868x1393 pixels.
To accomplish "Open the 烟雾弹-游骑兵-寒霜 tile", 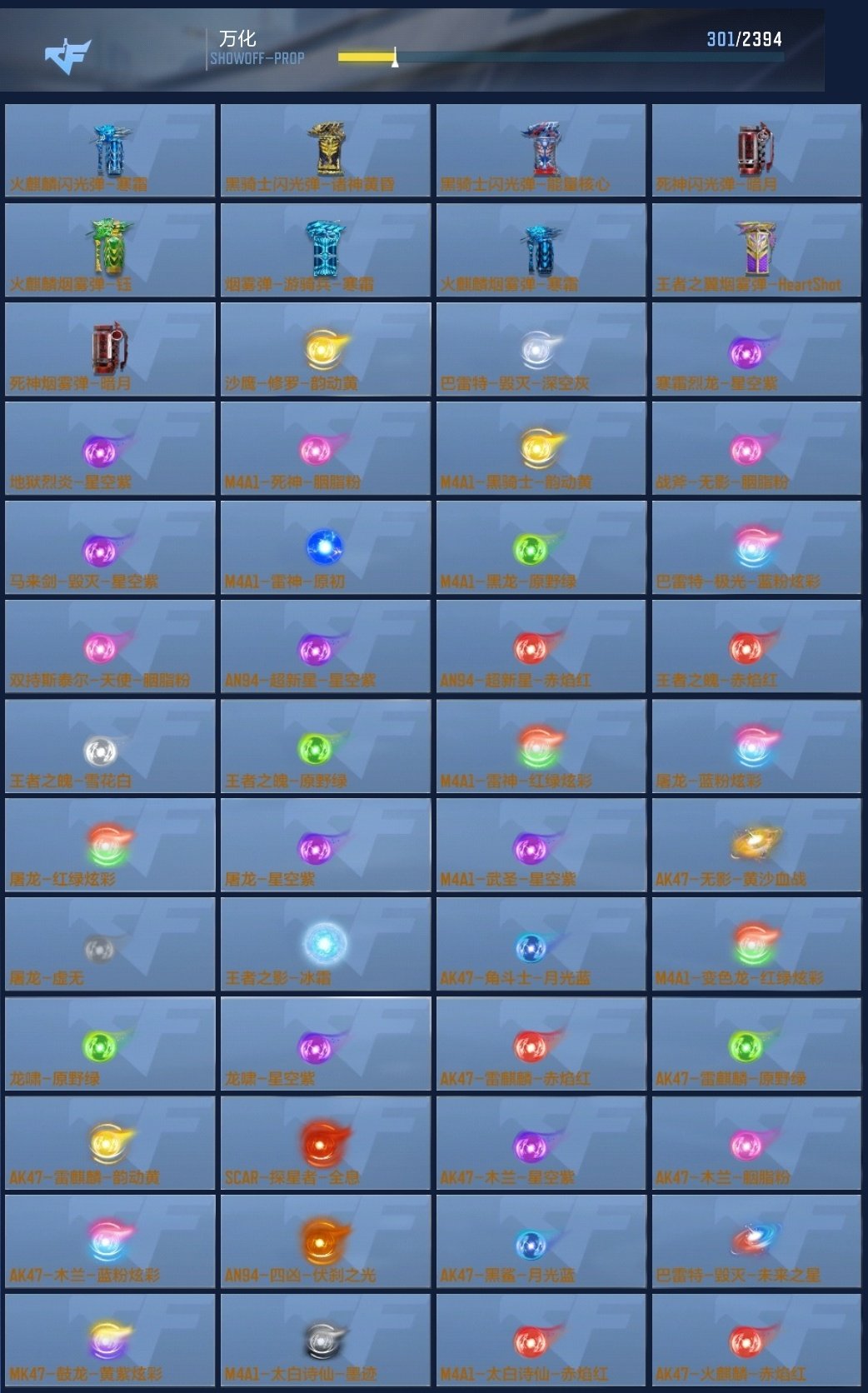I will click(325, 250).
